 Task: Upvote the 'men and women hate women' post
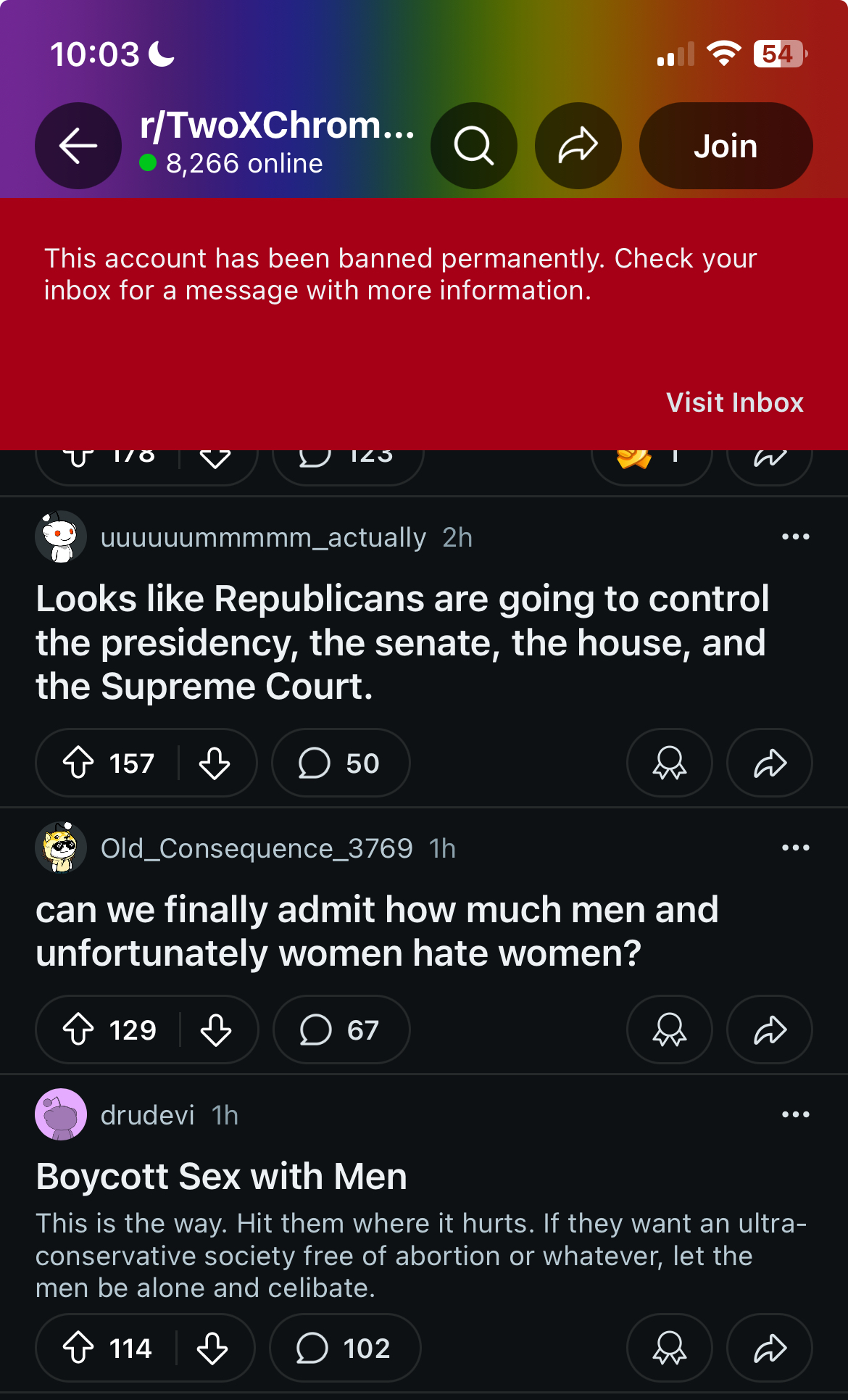click(78, 1030)
